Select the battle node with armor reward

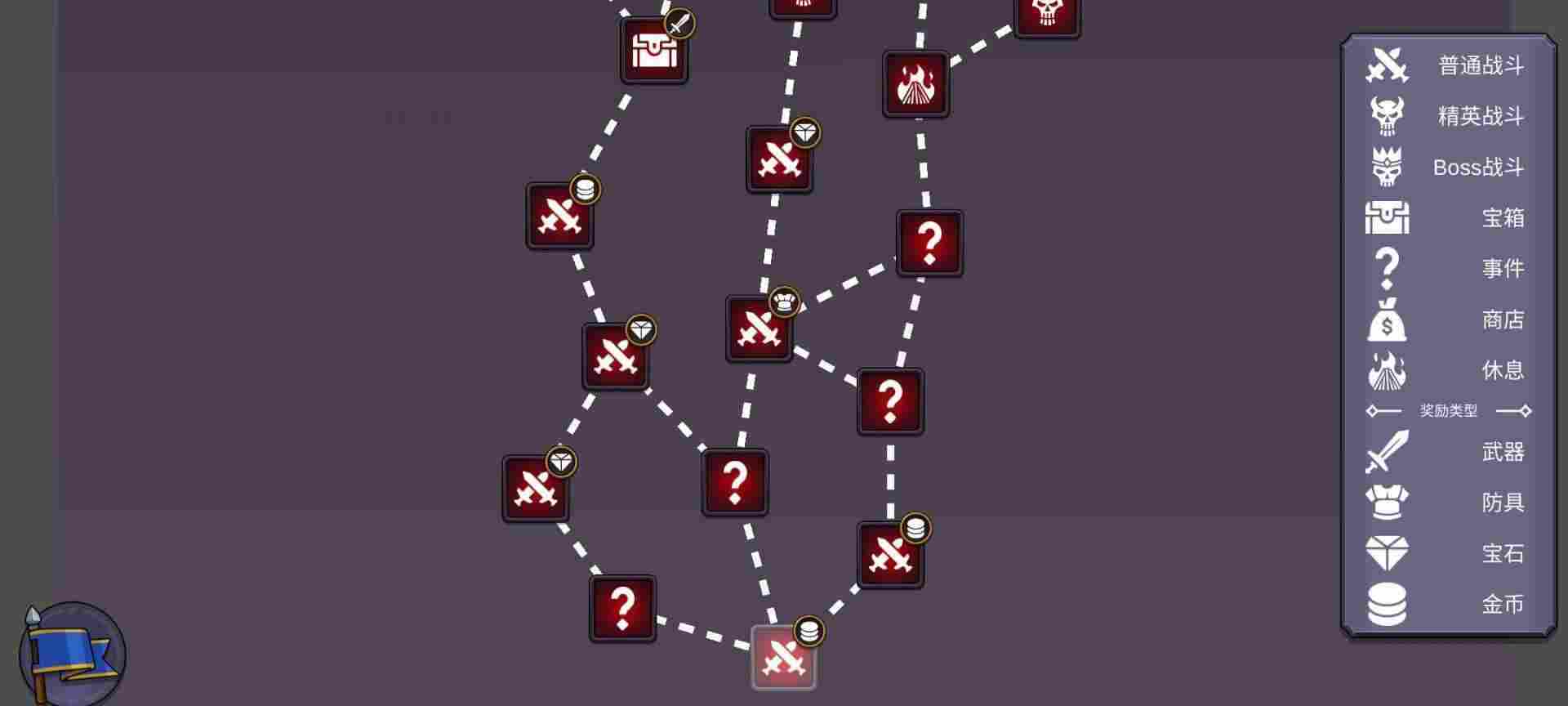coord(759,328)
